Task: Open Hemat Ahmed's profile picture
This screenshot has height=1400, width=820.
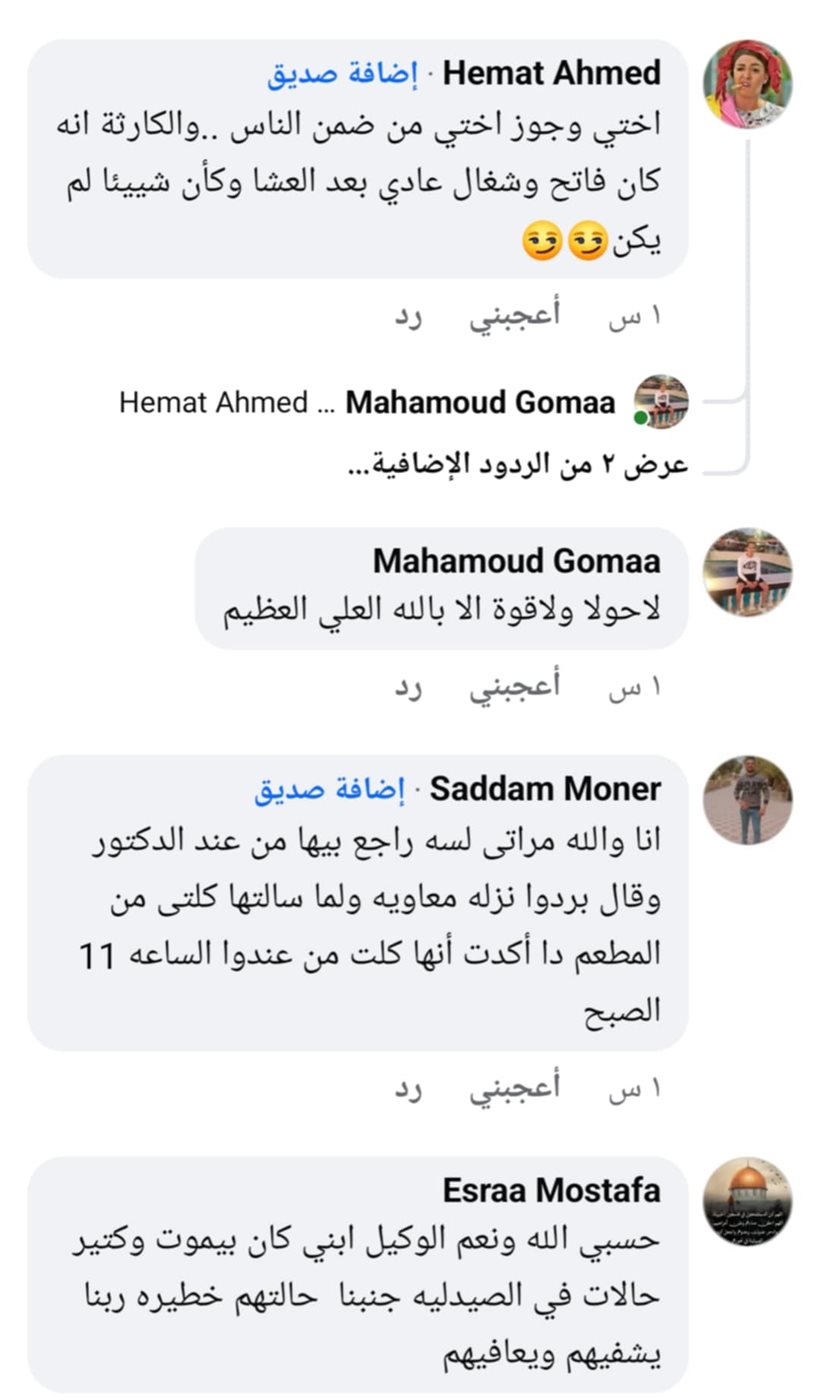Action: click(747, 84)
